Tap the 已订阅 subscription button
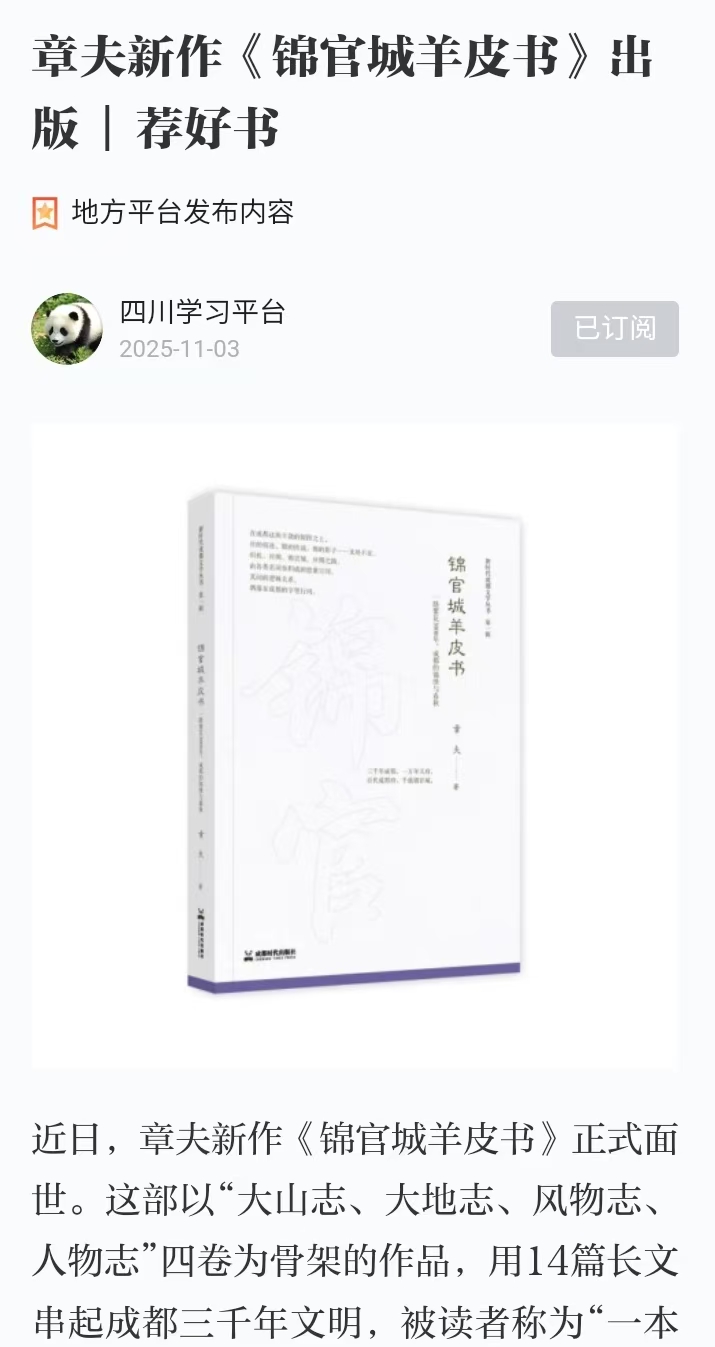Screen dimensions: 715x1347 click(x=614, y=329)
